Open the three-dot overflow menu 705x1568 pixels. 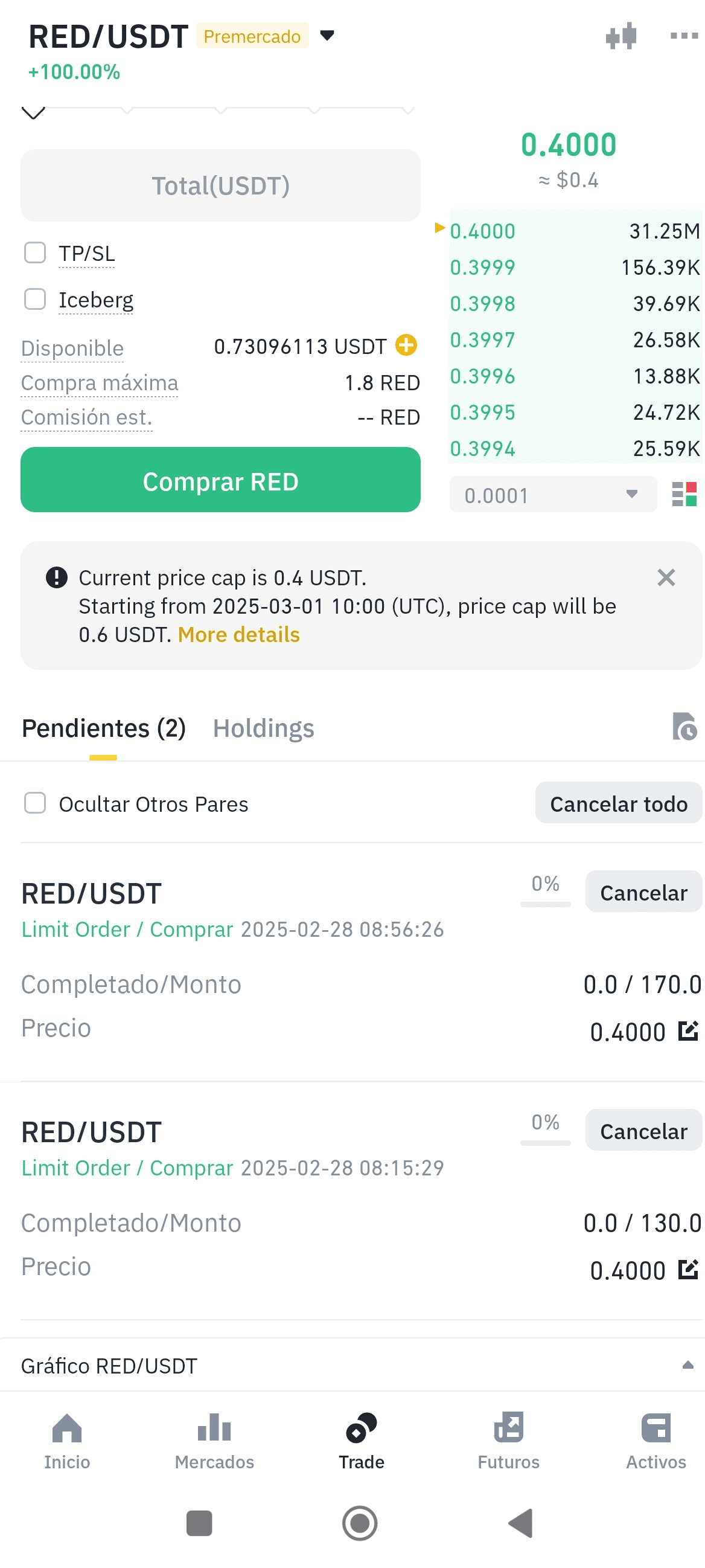[683, 36]
